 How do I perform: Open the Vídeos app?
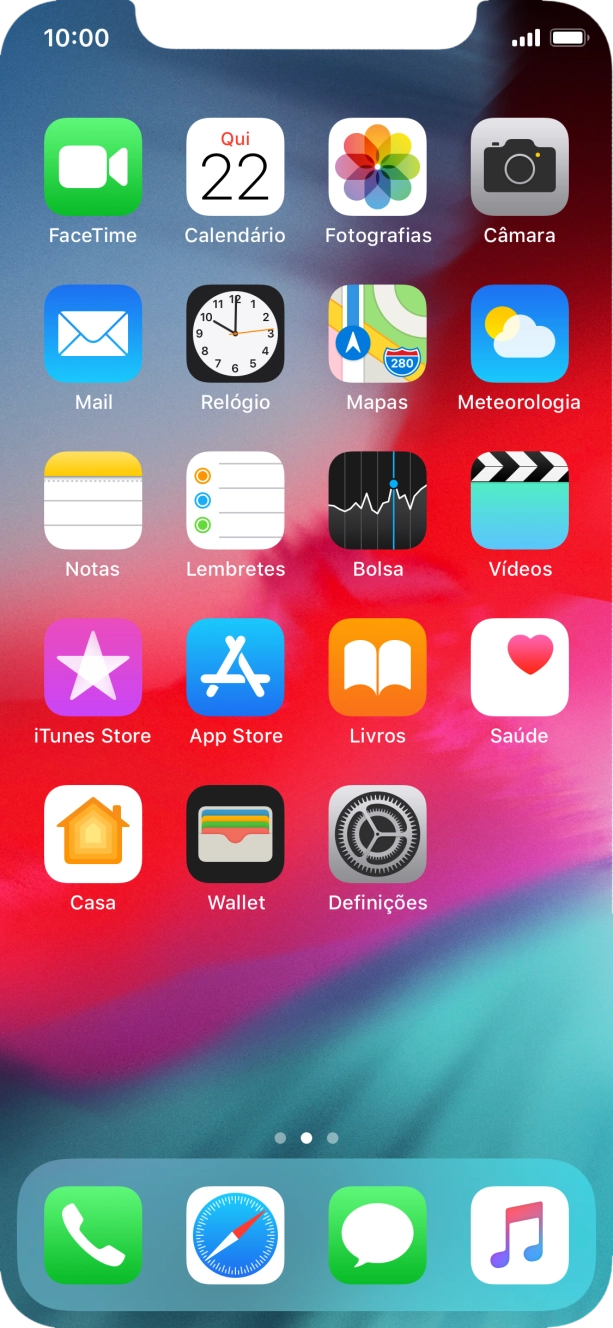(x=520, y=500)
